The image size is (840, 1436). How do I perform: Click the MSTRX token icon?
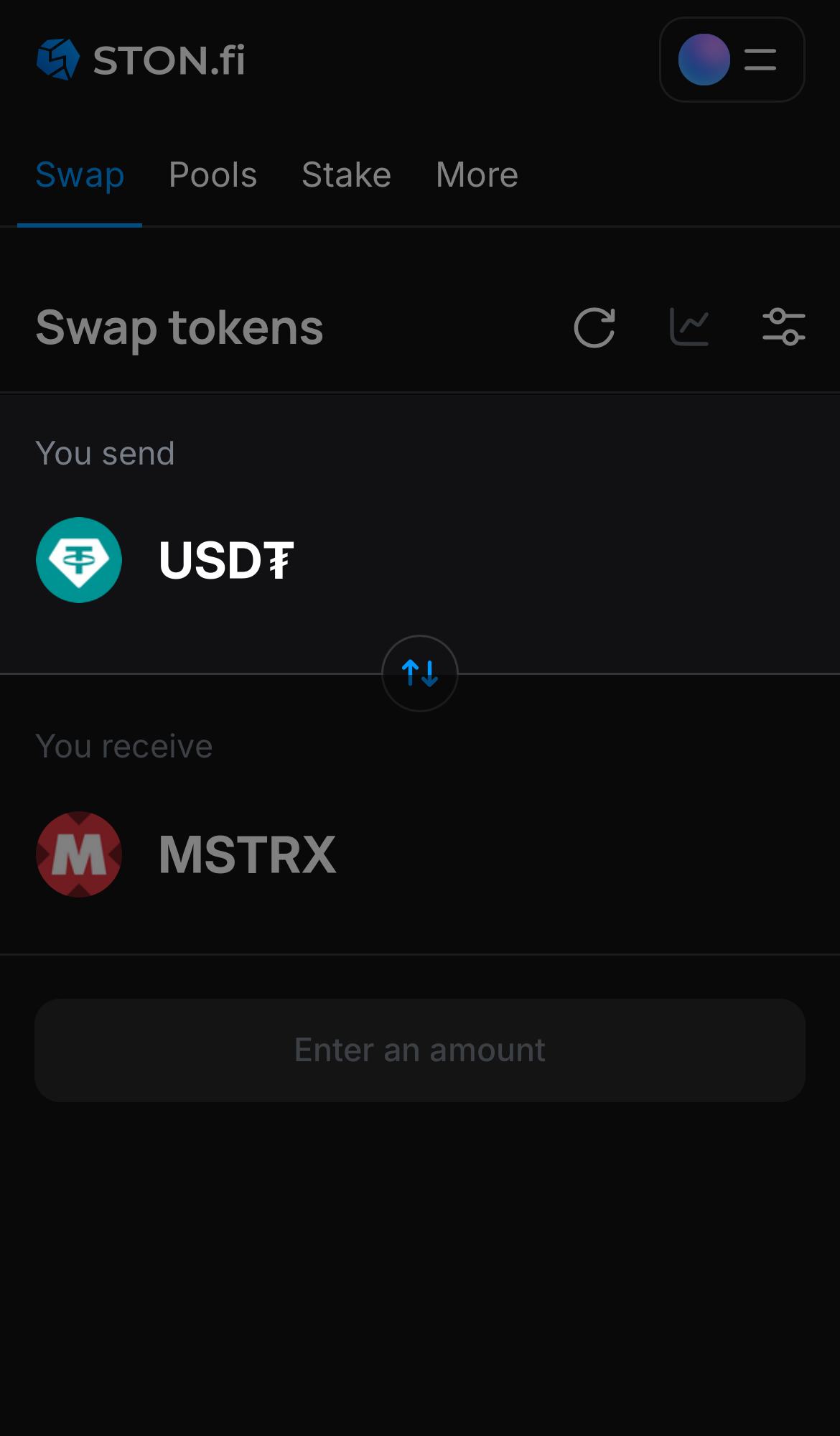point(79,854)
